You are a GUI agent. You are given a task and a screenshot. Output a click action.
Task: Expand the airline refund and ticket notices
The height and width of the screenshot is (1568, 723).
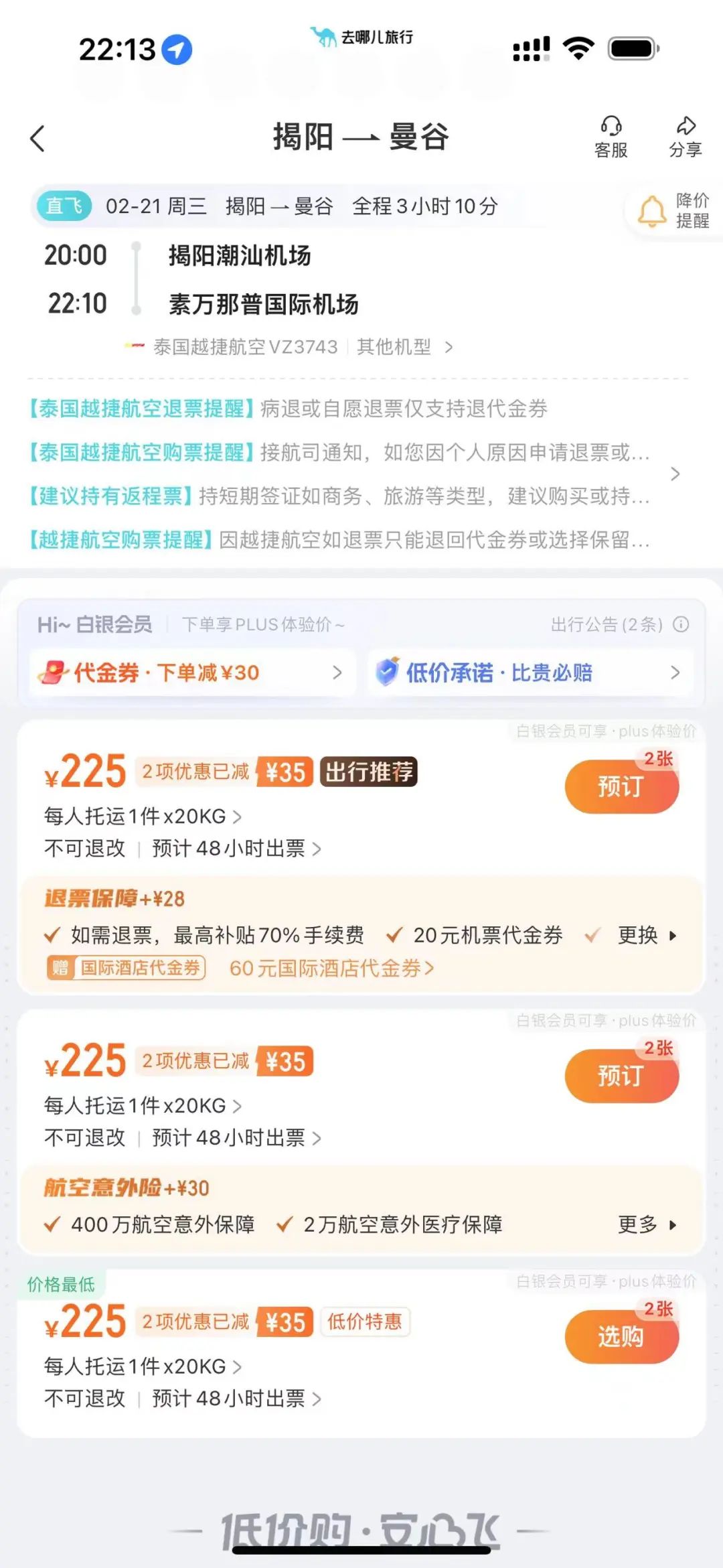[x=675, y=474]
